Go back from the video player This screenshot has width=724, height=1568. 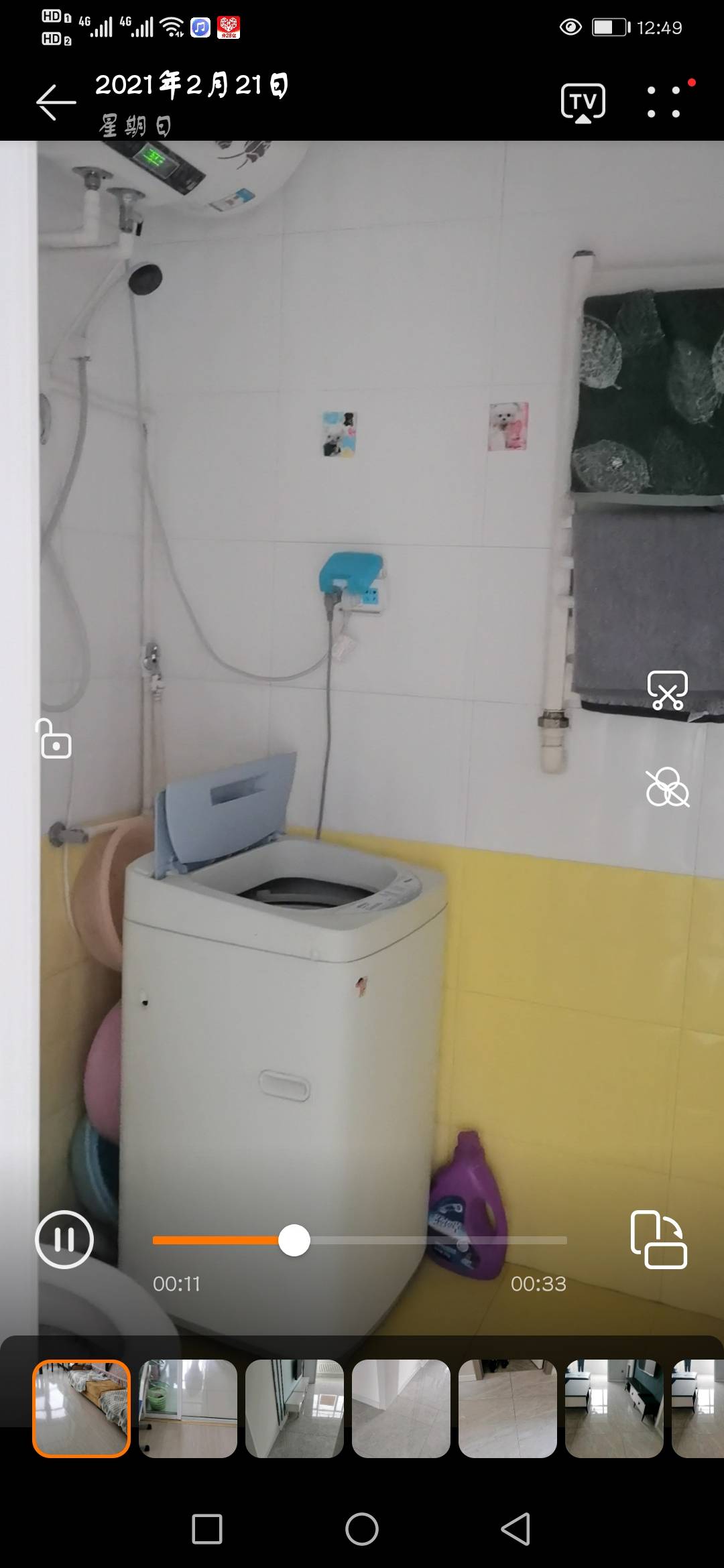coord(56,103)
